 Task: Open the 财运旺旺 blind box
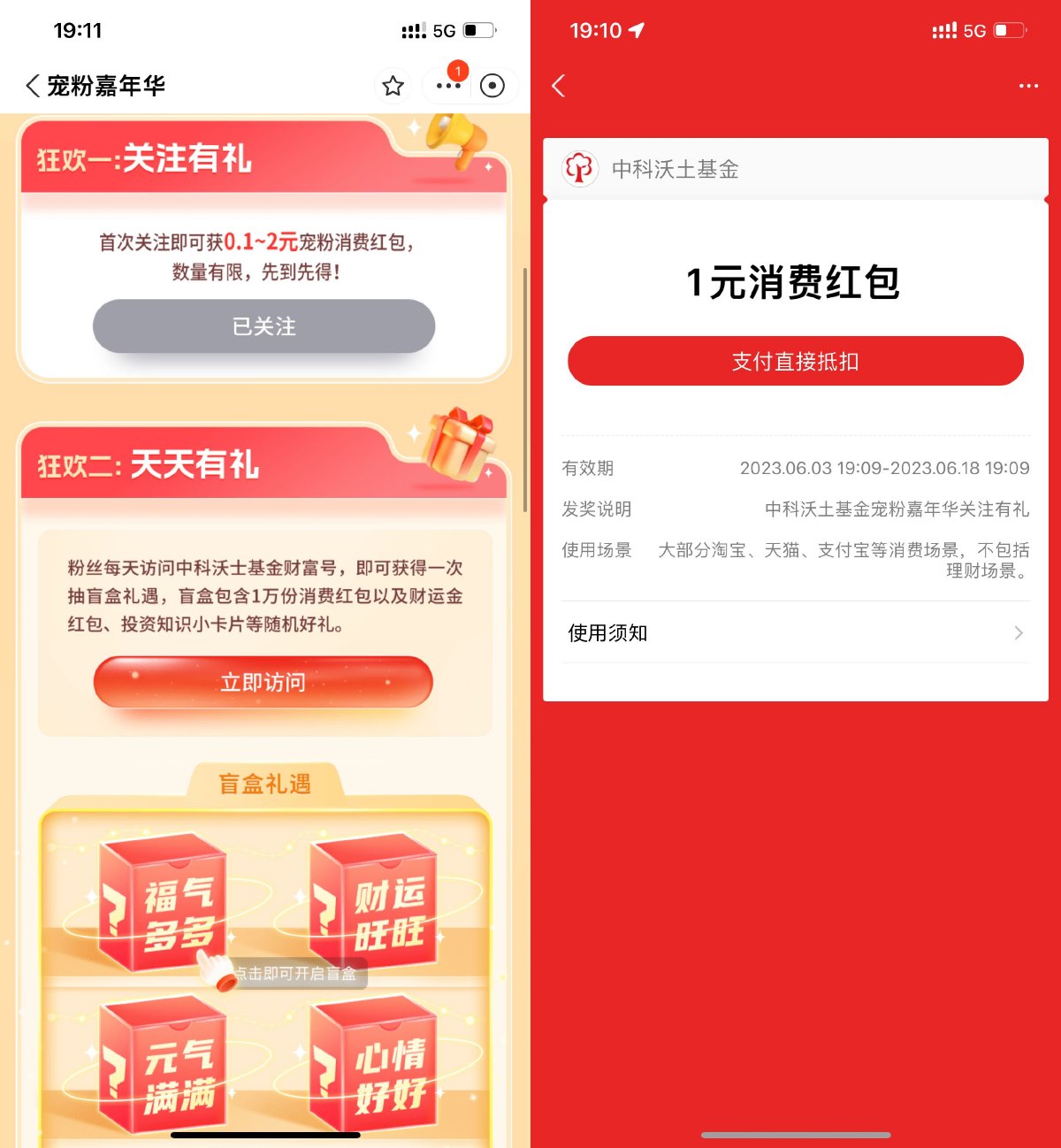coord(373,902)
